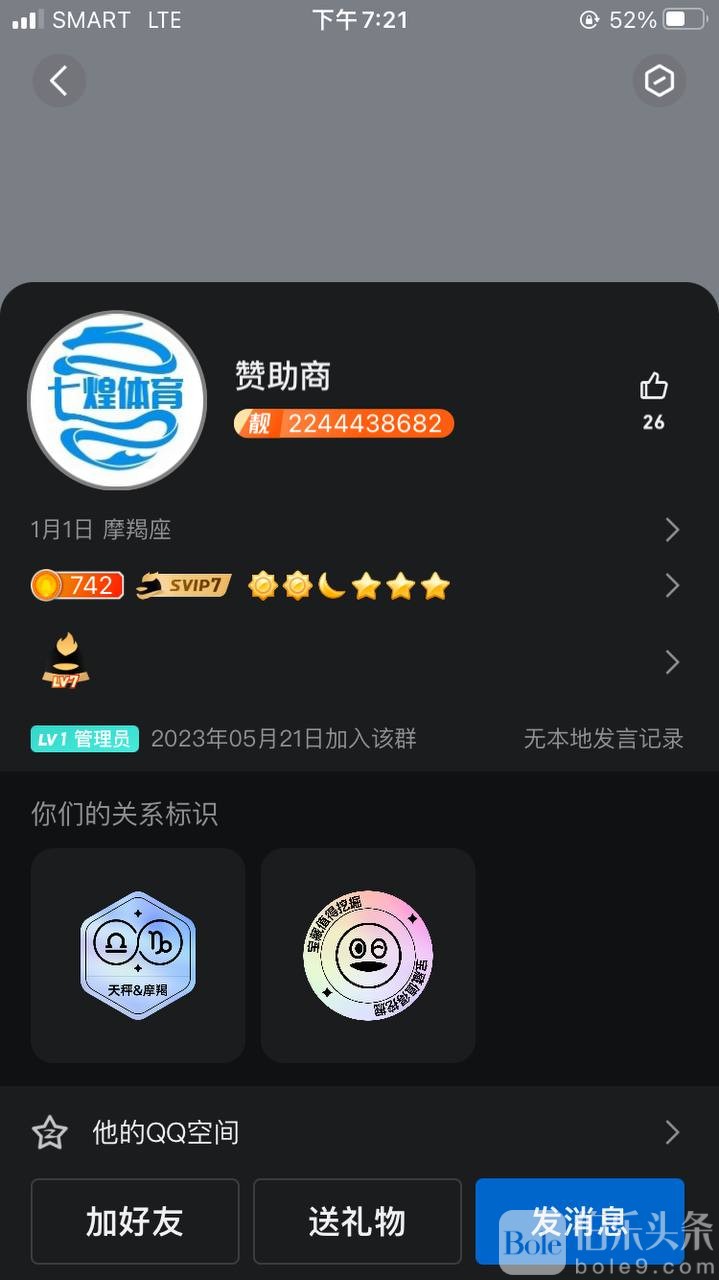Tap 加好友 to add friend

coord(135,1221)
